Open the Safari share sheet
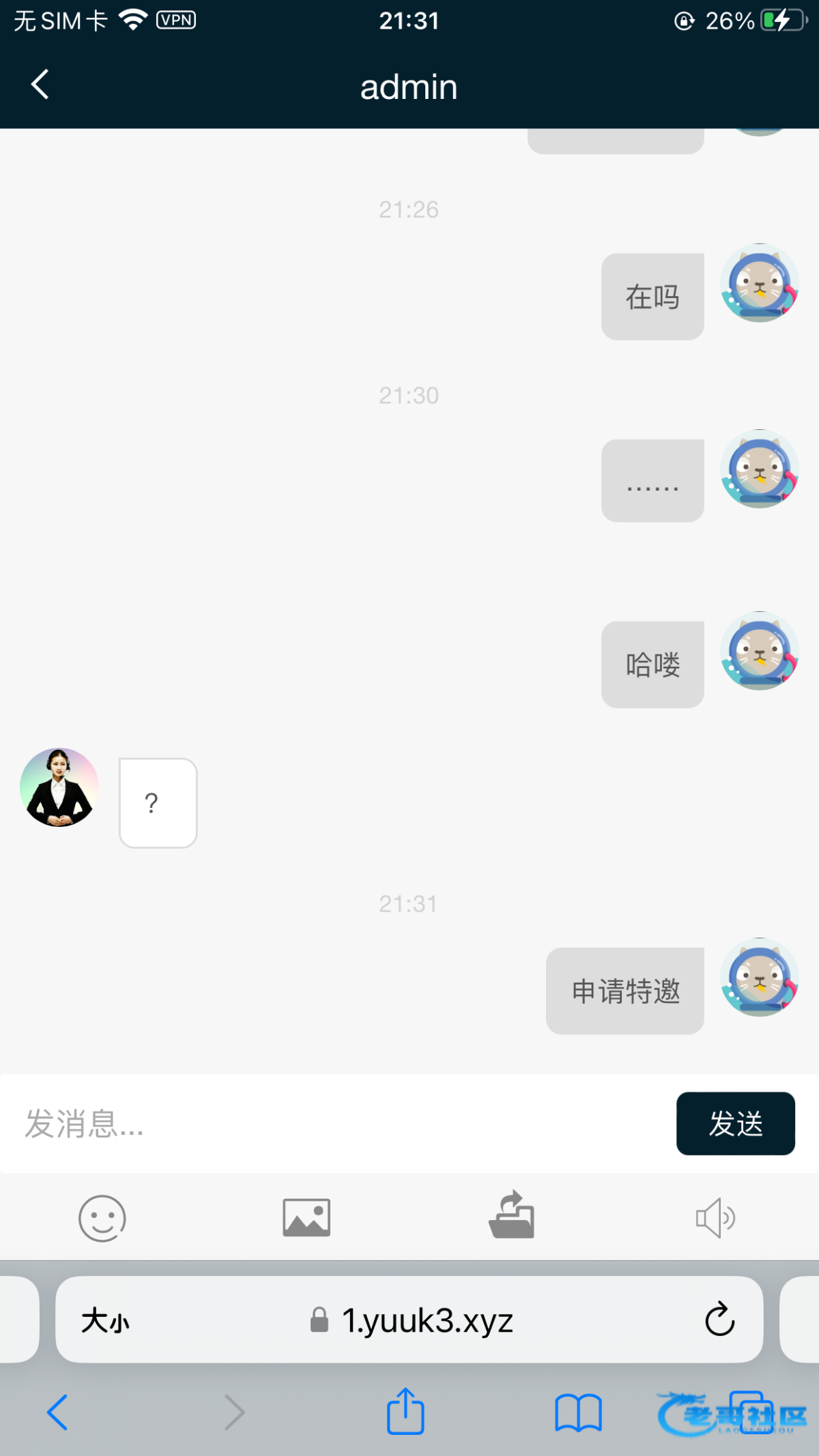This screenshot has width=819, height=1456. [x=405, y=1411]
